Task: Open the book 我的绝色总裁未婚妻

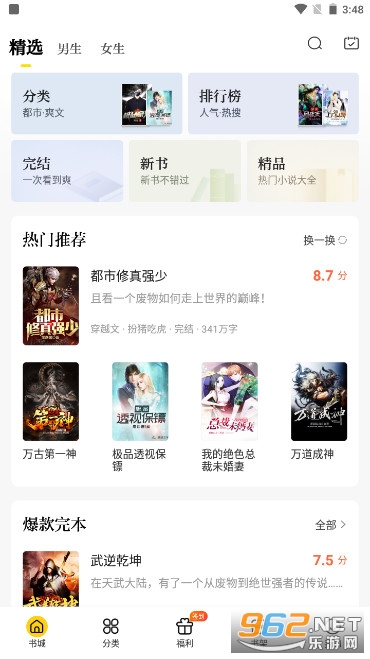Action: click(x=230, y=416)
